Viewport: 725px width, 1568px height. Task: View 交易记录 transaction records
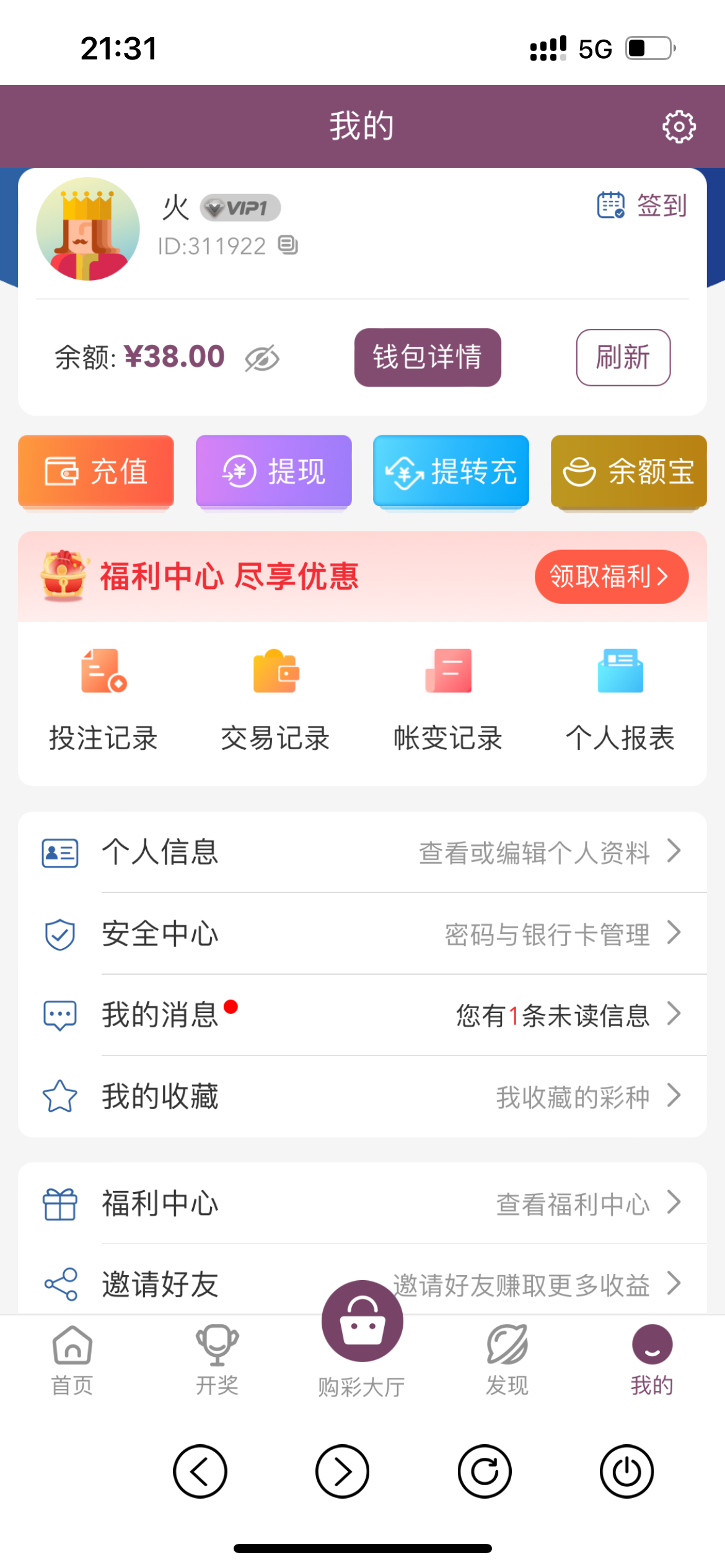coord(276,700)
